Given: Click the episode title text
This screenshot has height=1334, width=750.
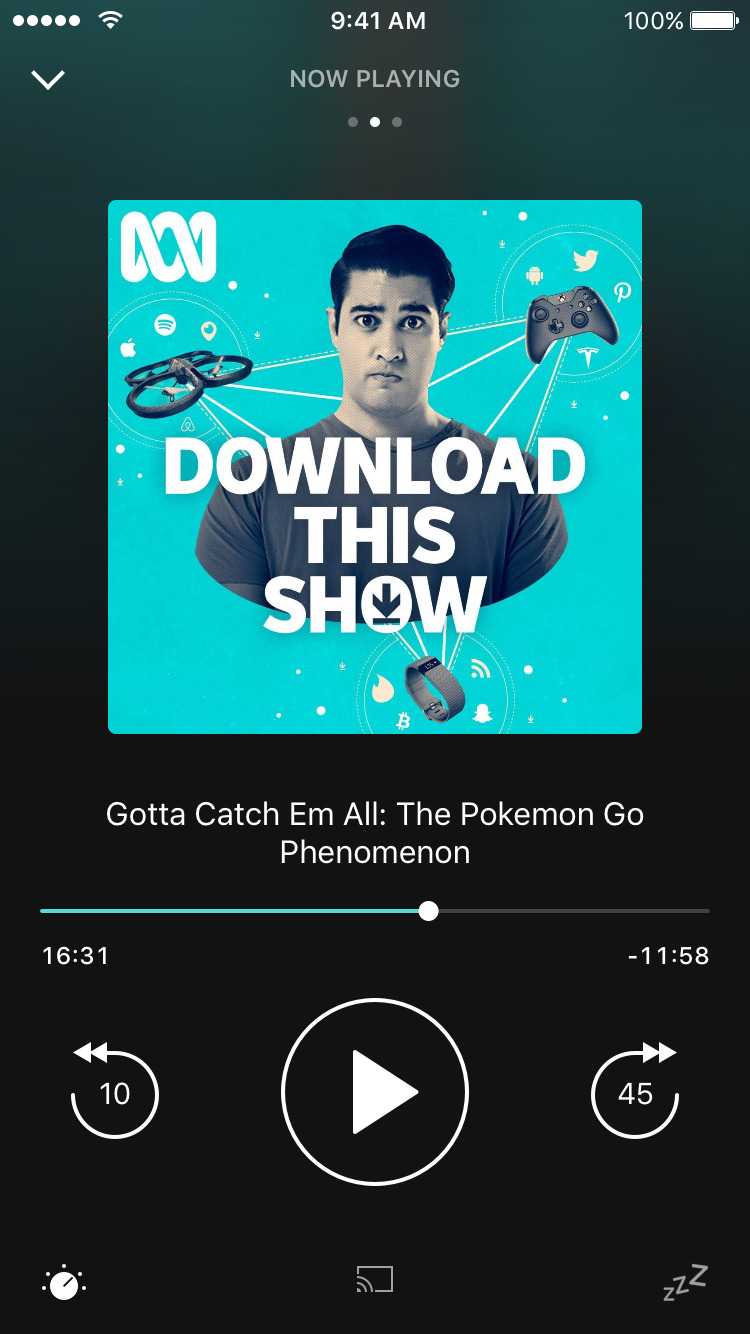Looking at the screenshot, I should coord(374,832).
